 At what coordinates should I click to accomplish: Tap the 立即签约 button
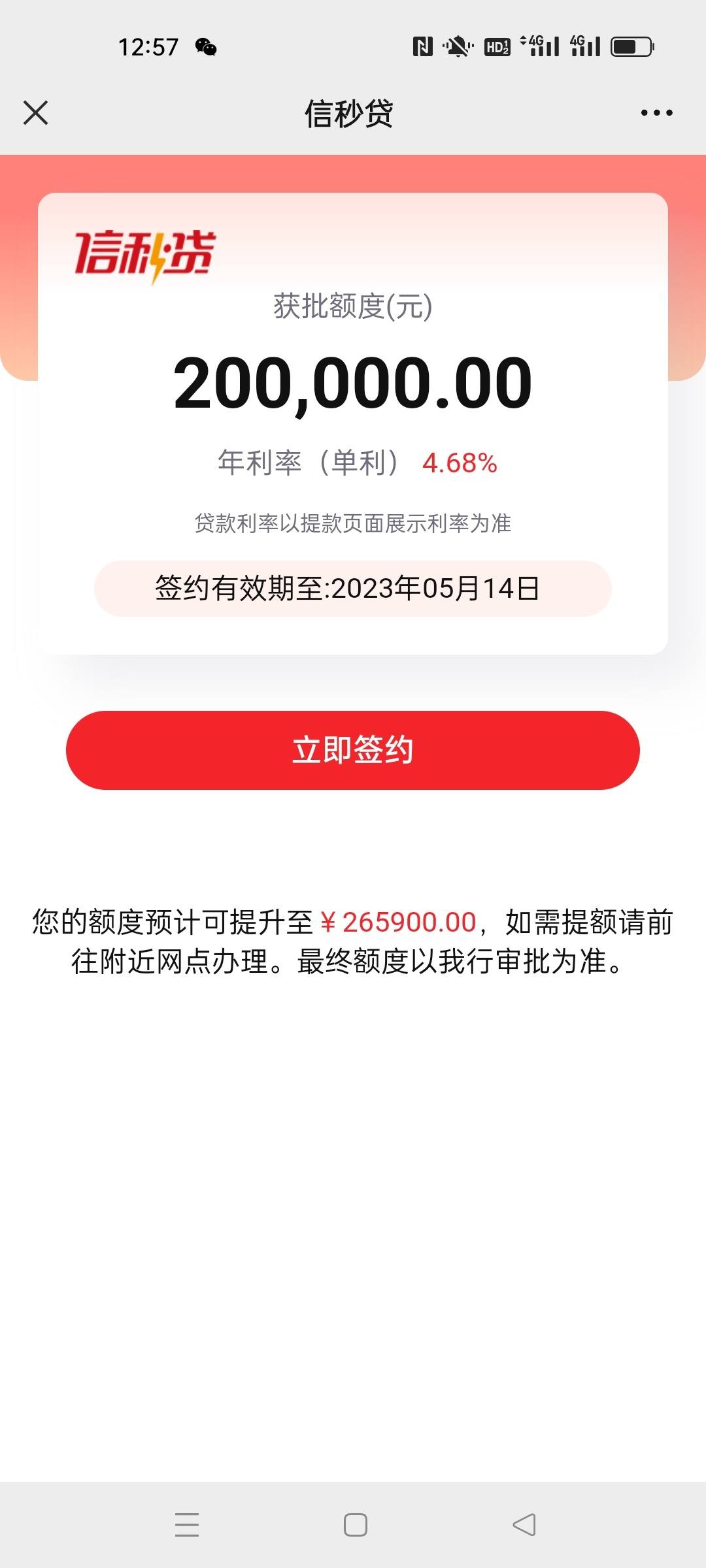click(353, 750)
